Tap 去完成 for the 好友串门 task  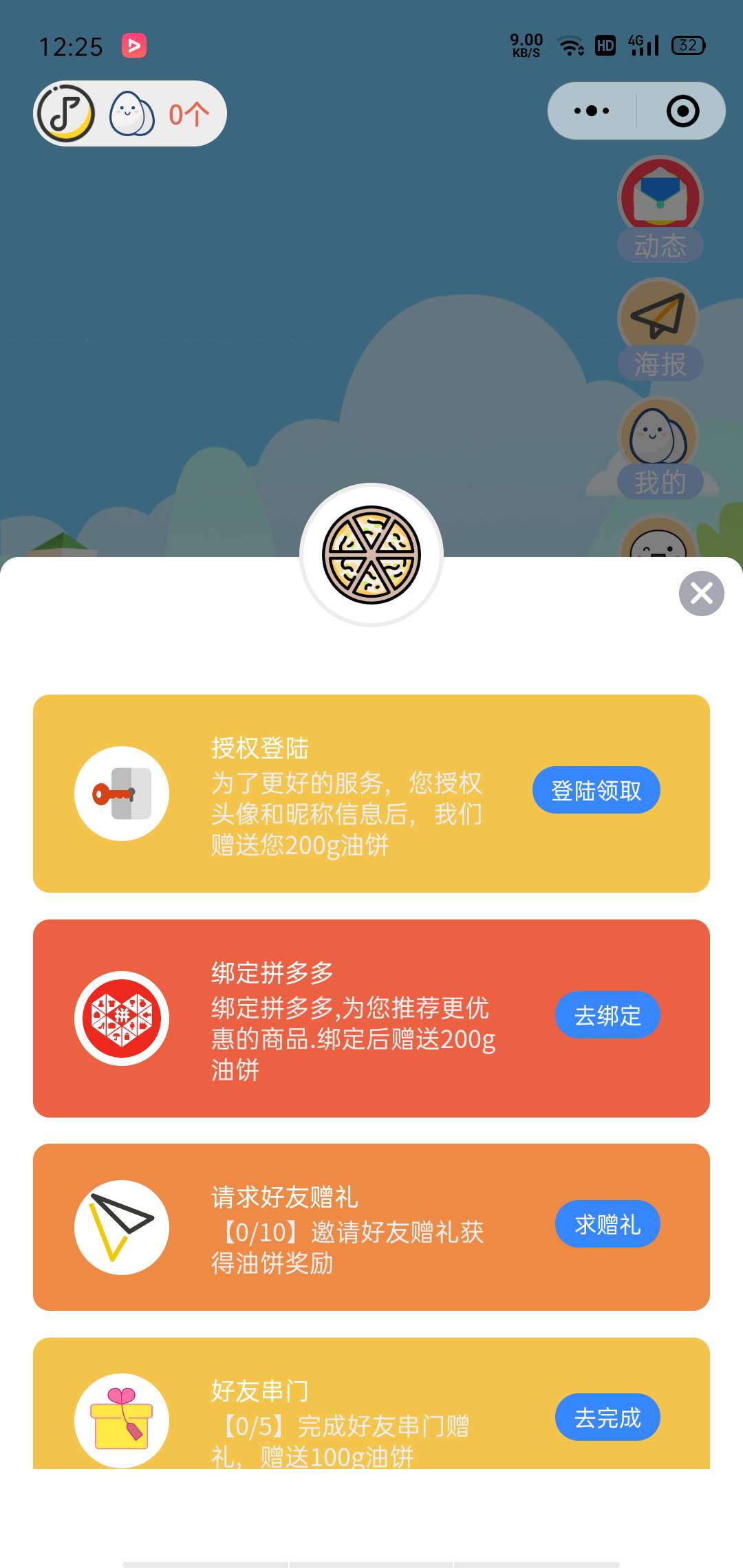607,1417
